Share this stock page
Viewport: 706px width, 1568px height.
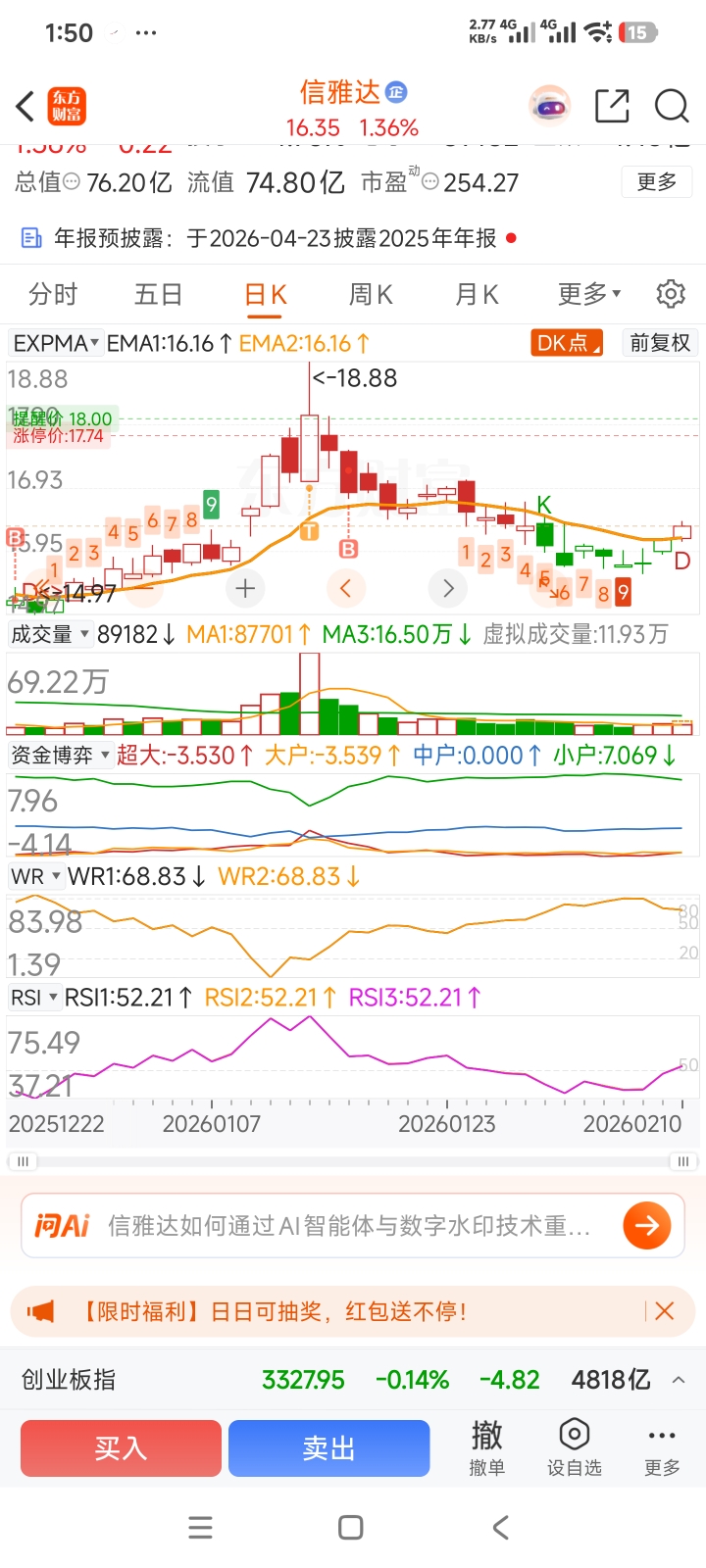[x=612, y=106]
